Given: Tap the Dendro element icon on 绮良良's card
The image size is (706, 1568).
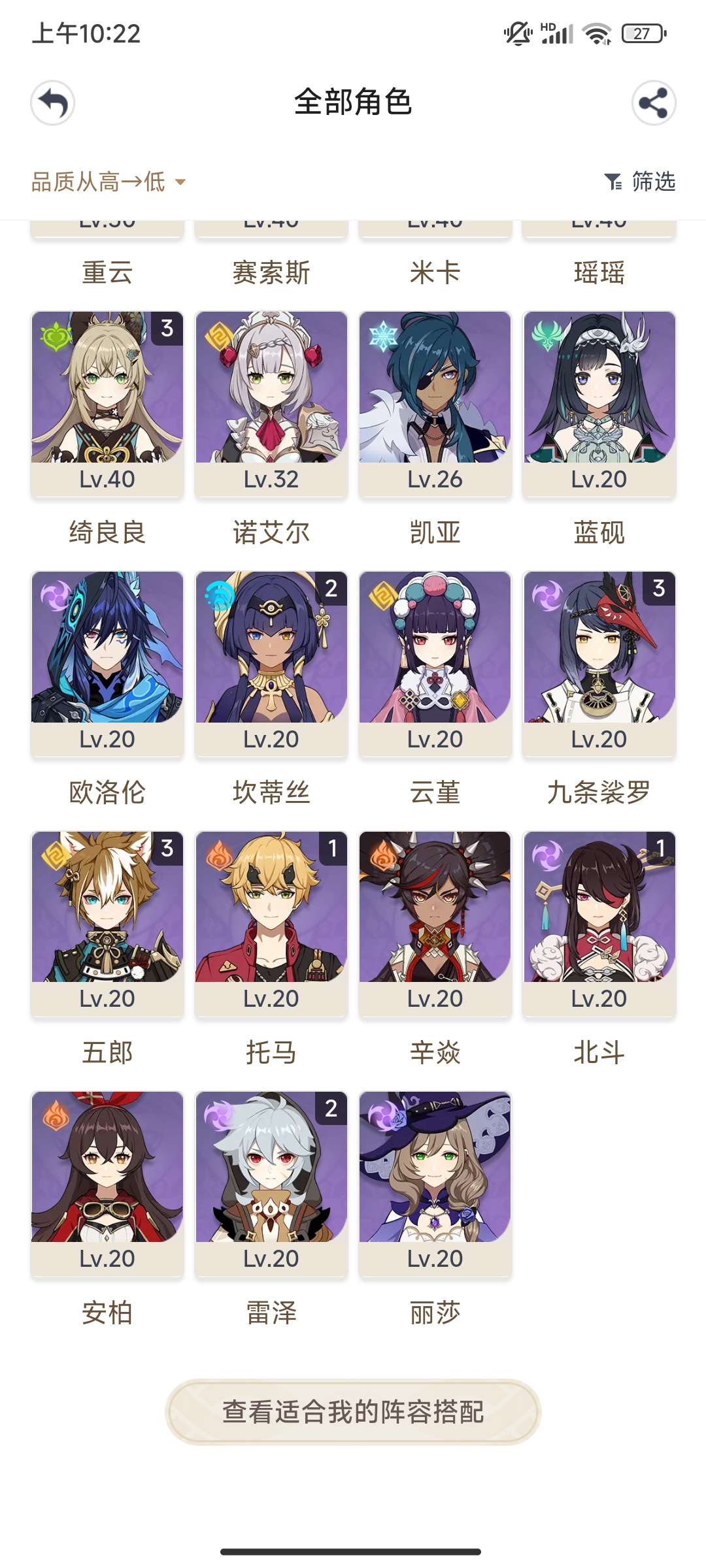Looking at the screenshot, I should coord(55,334).
